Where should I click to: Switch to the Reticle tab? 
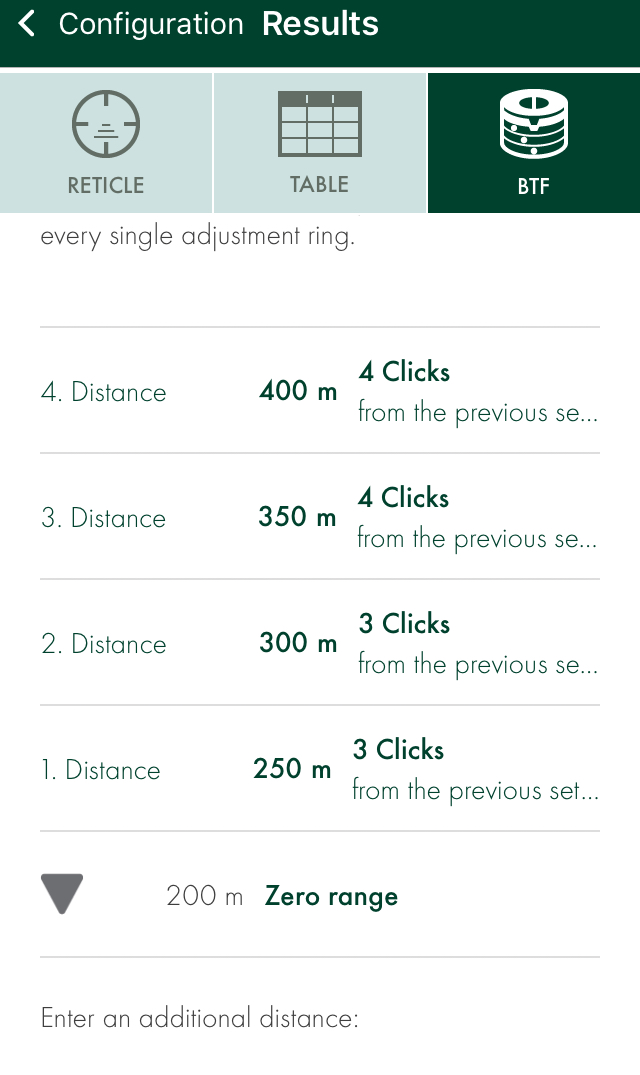(x=106, y=142)
